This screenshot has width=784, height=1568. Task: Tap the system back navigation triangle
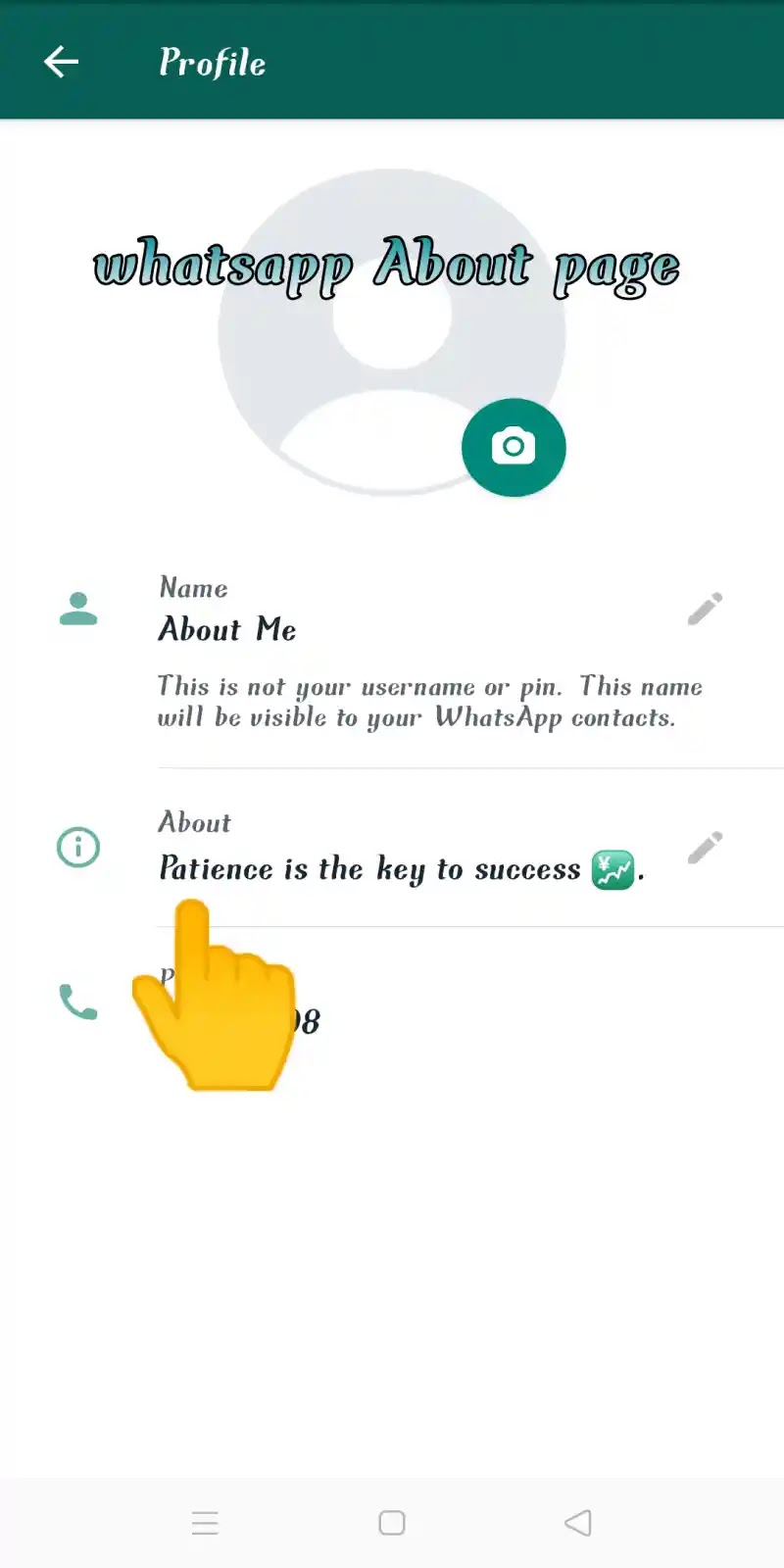click(x=578, y=1522)
